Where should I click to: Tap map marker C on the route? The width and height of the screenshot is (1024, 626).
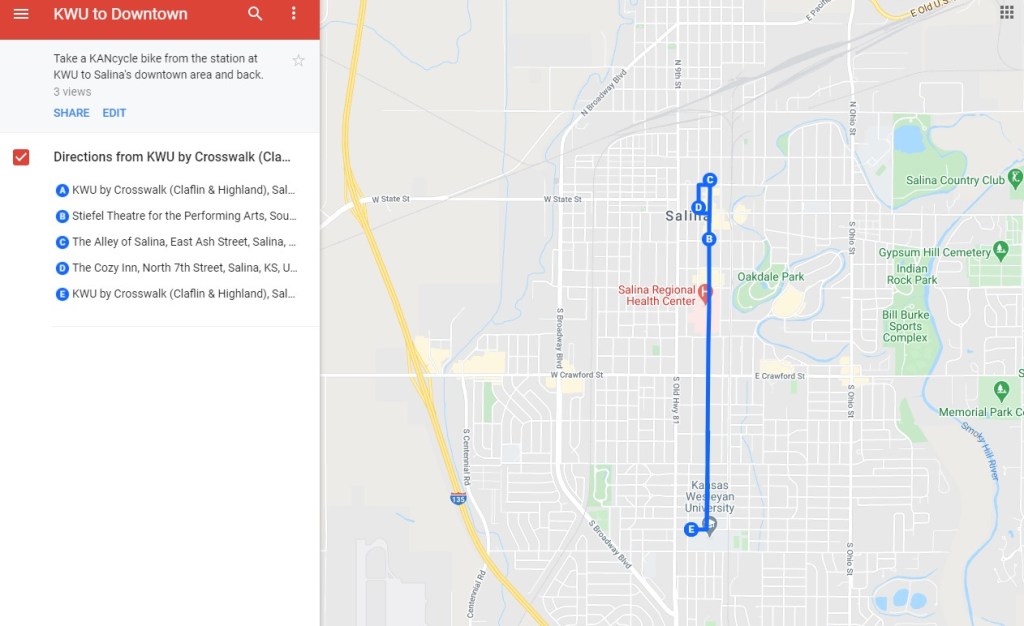coord(709,180)
